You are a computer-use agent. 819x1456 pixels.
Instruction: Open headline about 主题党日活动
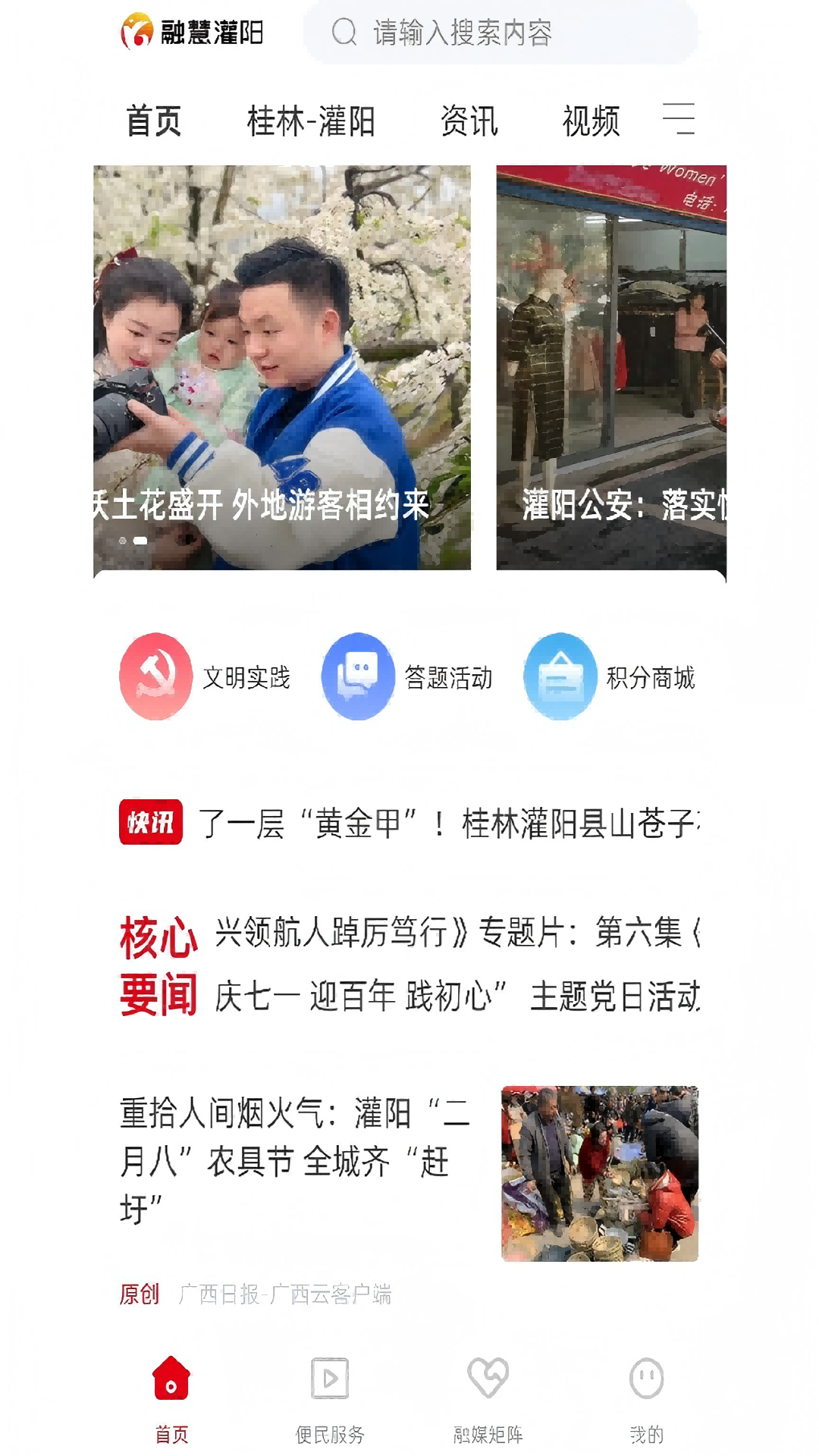(457, 996)
